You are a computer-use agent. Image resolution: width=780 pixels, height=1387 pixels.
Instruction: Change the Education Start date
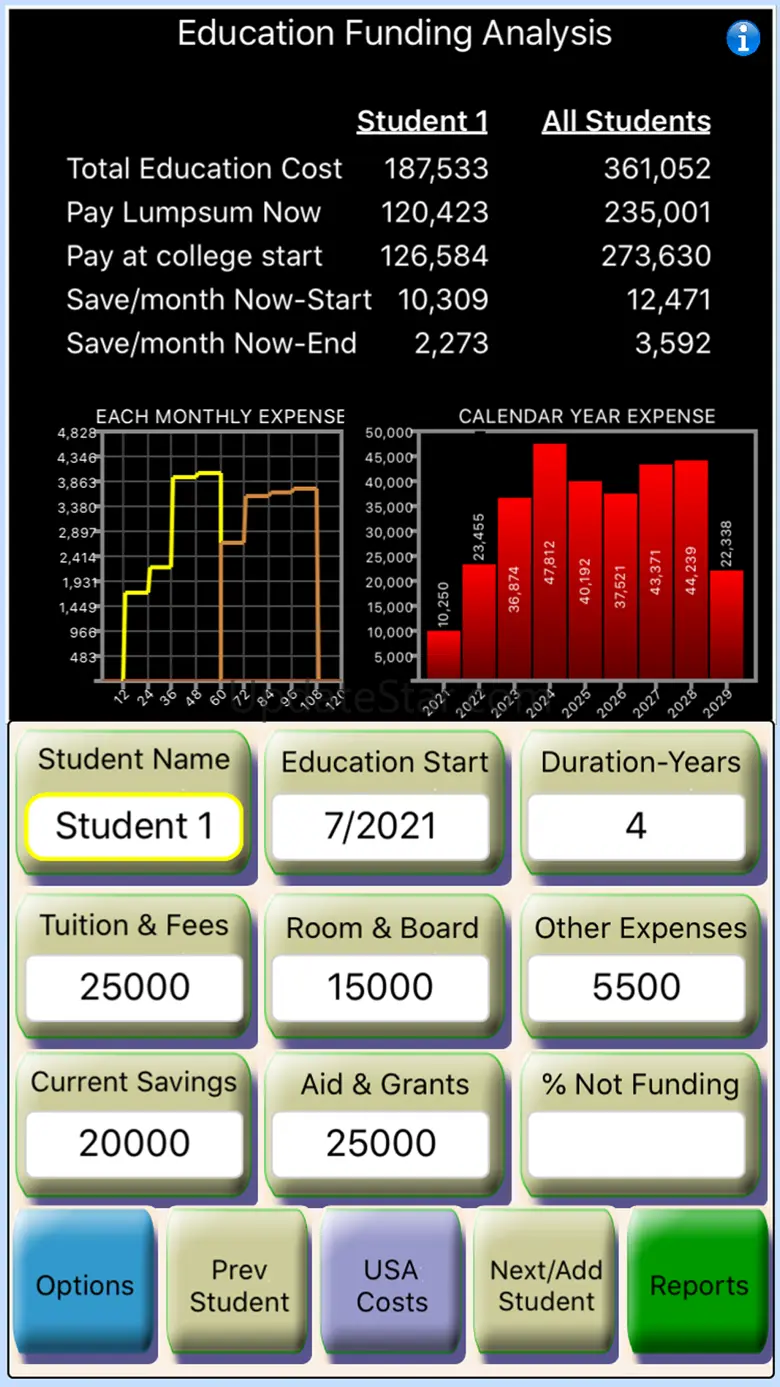point(381,826)
